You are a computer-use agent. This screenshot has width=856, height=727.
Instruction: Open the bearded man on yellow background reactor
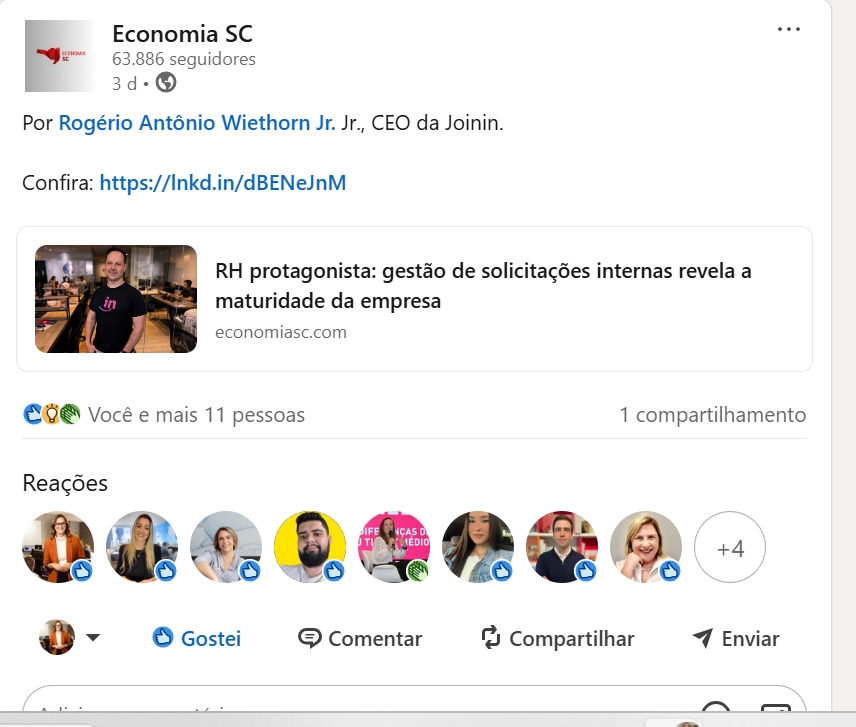[x=310, y=547]
